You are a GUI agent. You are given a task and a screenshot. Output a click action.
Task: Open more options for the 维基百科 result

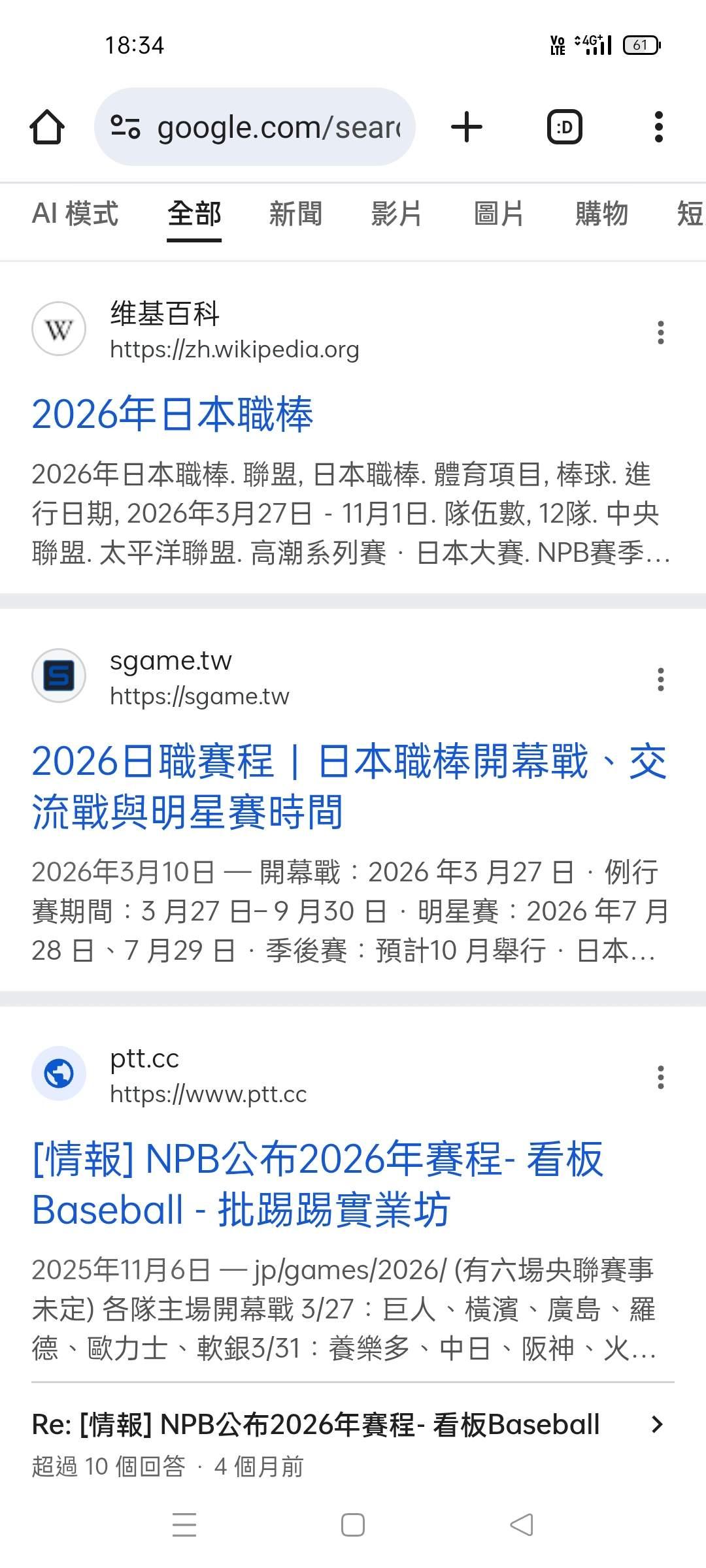tap(661, 333)
